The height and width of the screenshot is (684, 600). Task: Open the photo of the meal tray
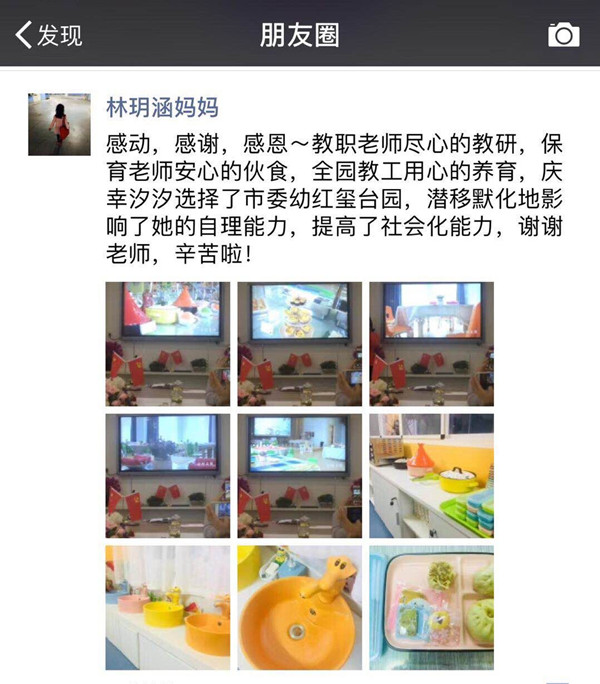point(431,606)
